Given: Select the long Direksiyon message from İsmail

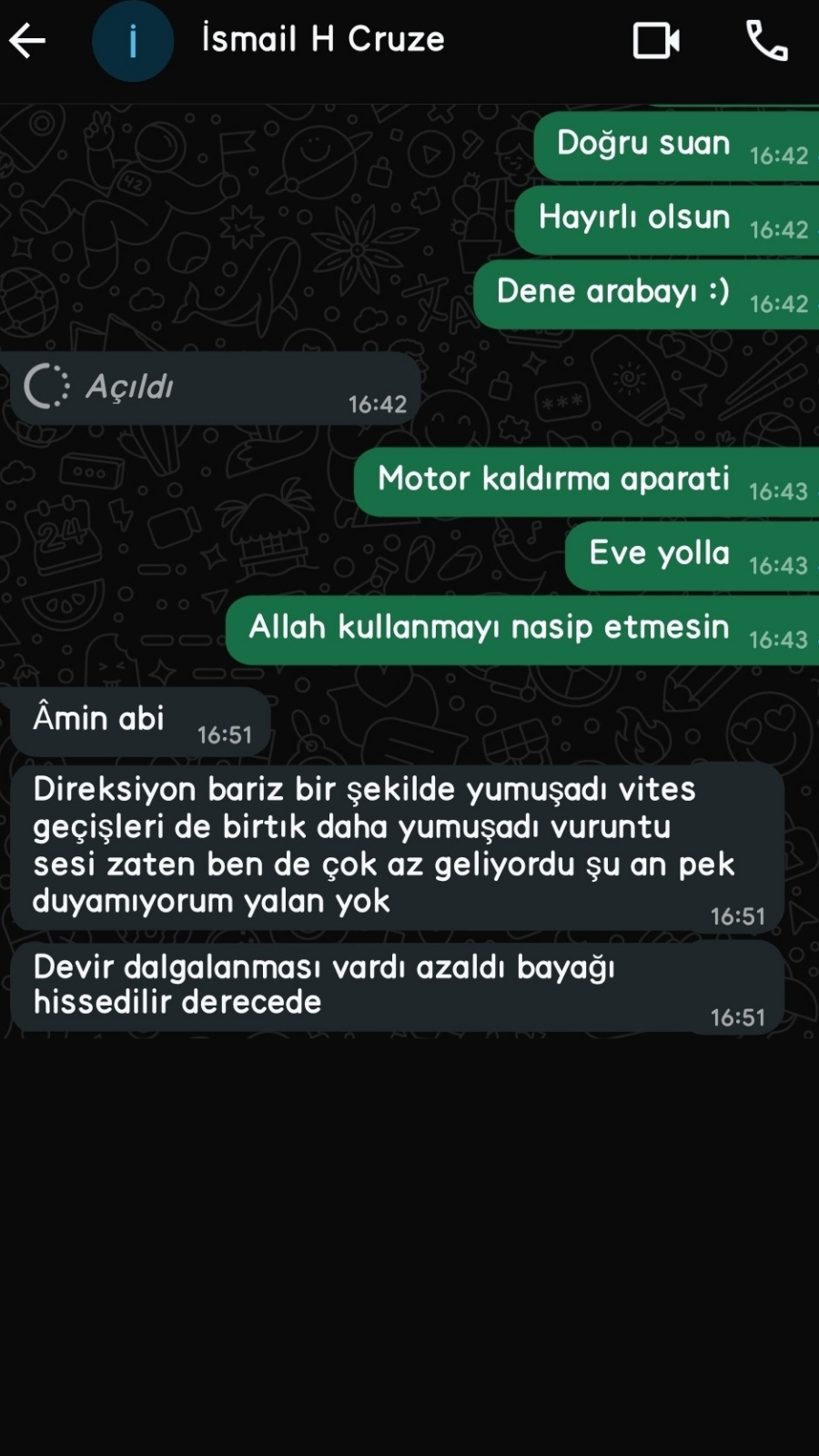Looking at the screenshot, I should 396,844.
